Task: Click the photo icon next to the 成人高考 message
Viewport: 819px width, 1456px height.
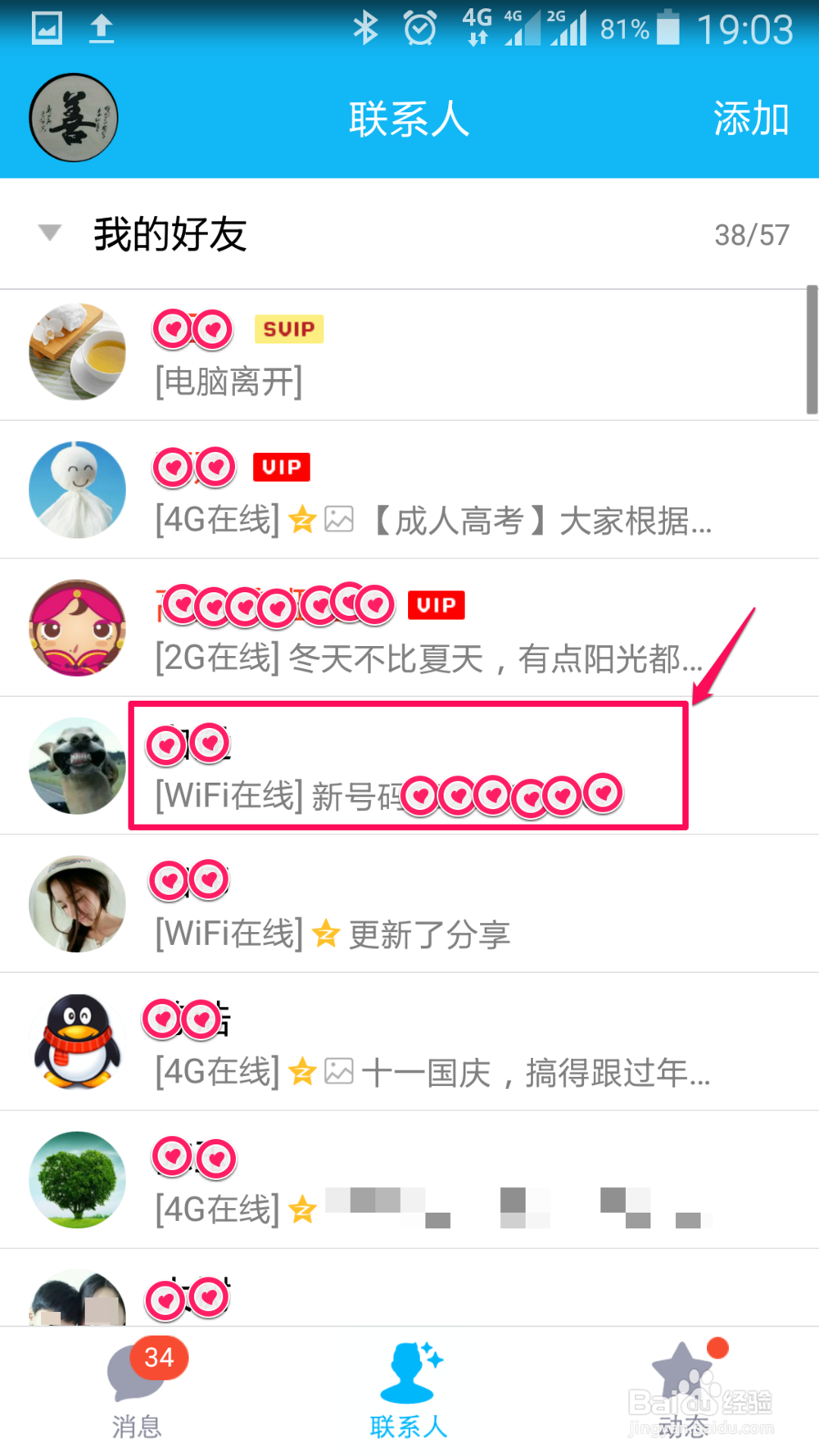Action: (x=339, y=521)
